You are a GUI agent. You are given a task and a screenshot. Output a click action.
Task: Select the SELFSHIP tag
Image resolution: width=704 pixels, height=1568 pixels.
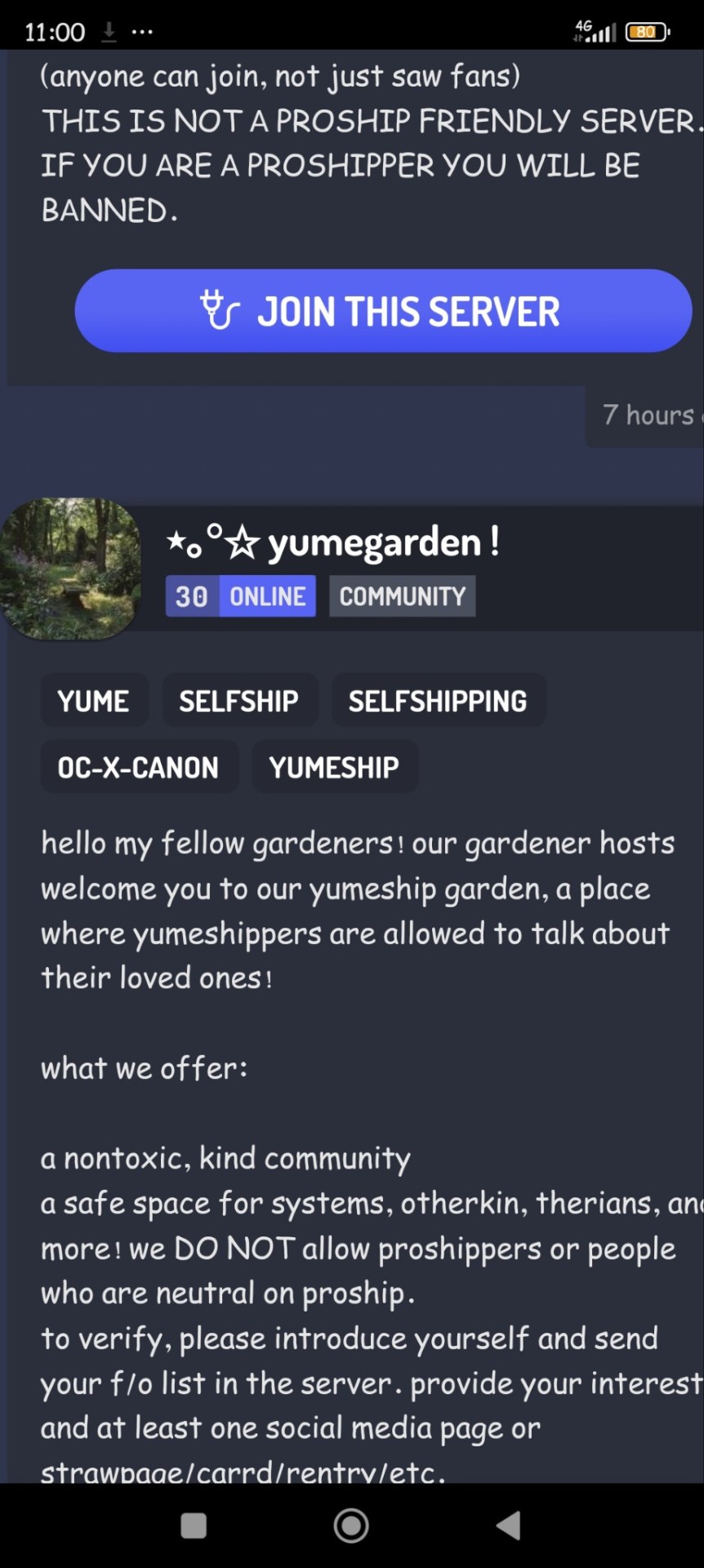pyautogui.click(x=239, y=701)
